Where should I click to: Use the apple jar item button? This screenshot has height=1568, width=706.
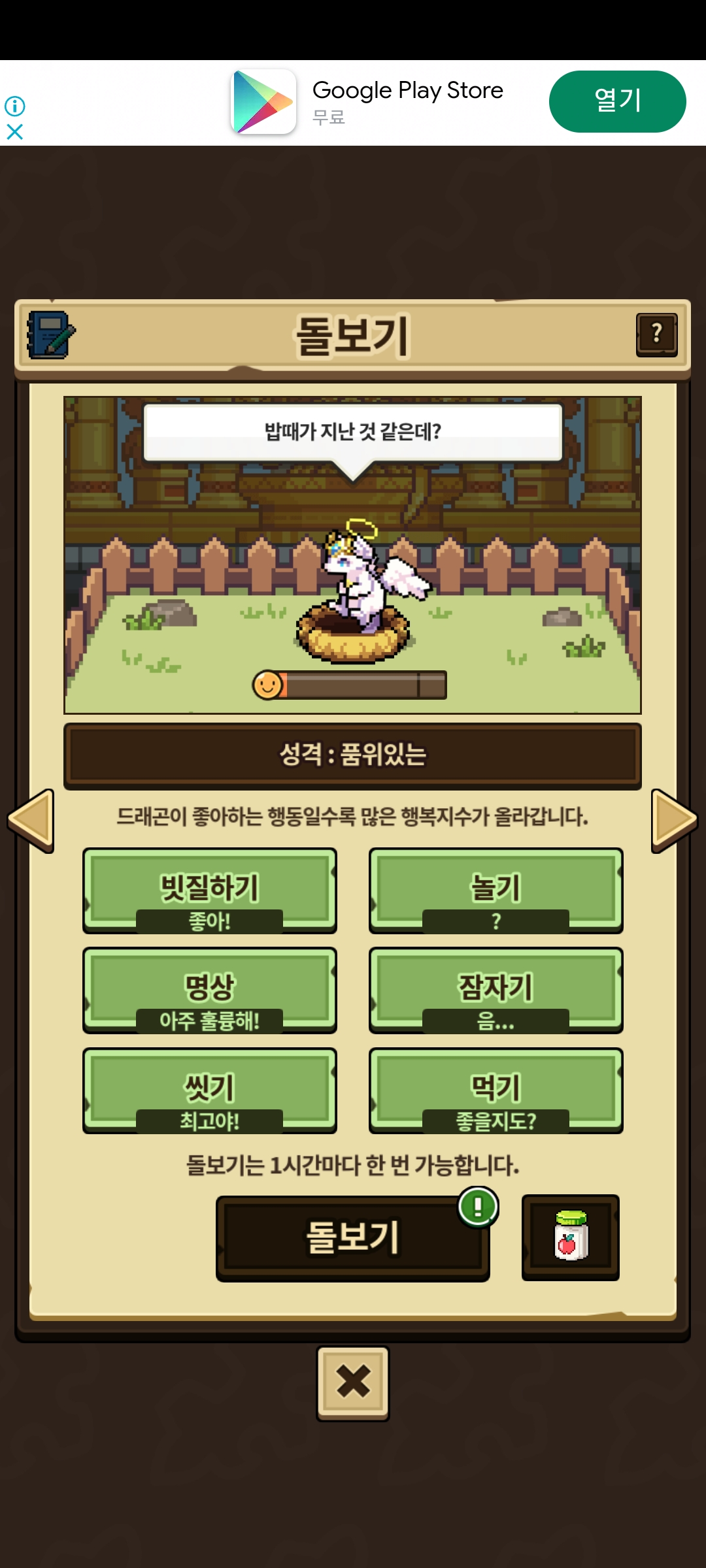(571, 1237)
